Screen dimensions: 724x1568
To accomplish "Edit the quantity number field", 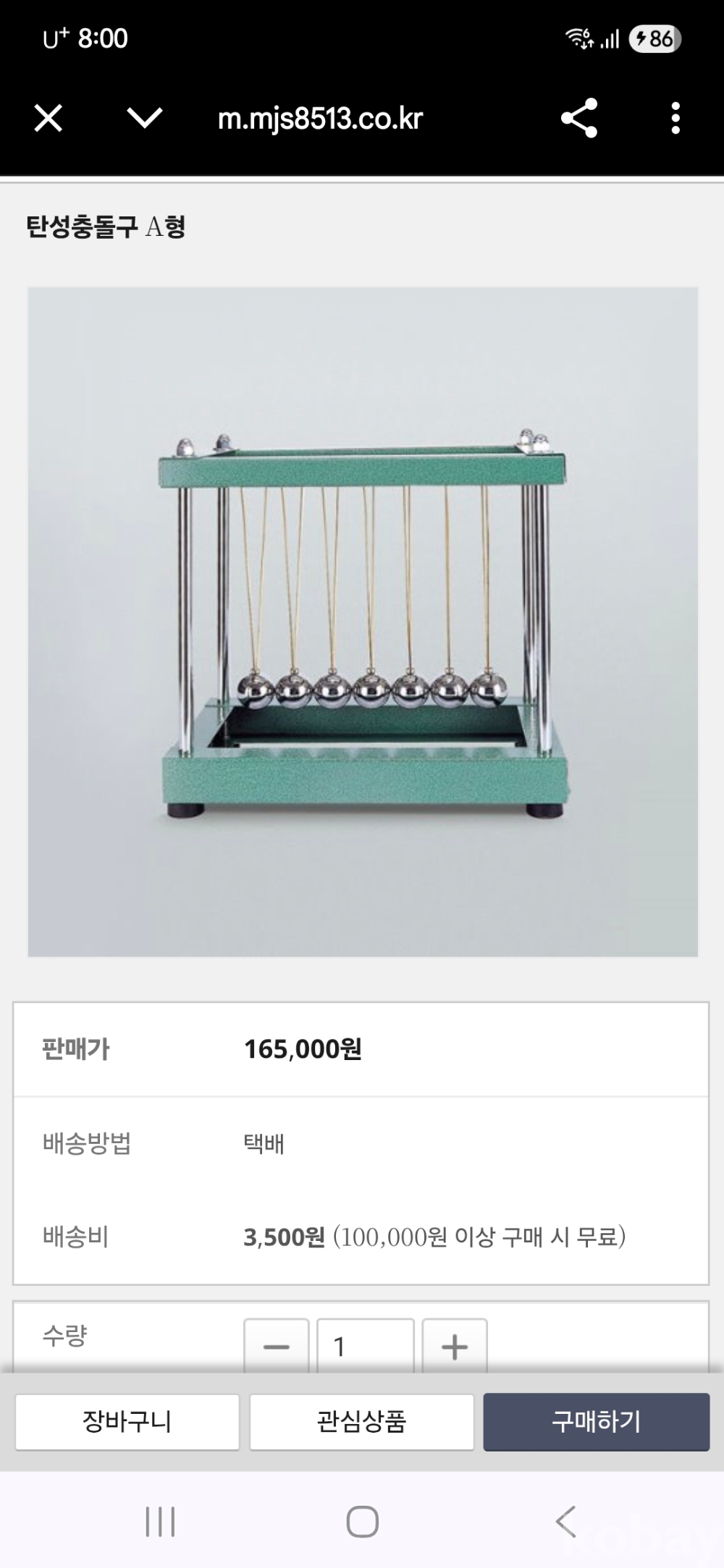I will pos(365,1346).
